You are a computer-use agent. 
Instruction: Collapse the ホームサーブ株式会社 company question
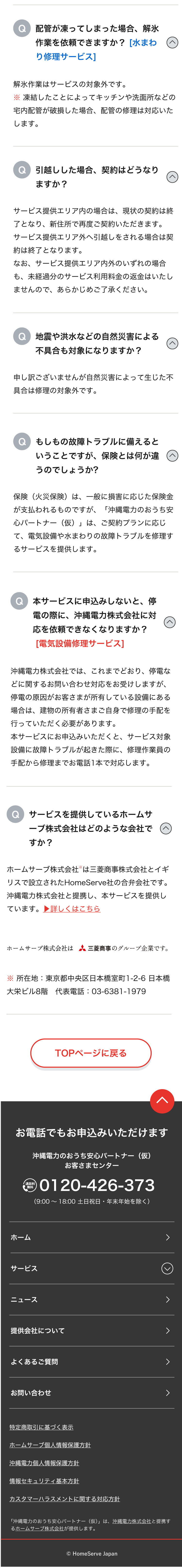pyautogui.click(x=165, y=828)
